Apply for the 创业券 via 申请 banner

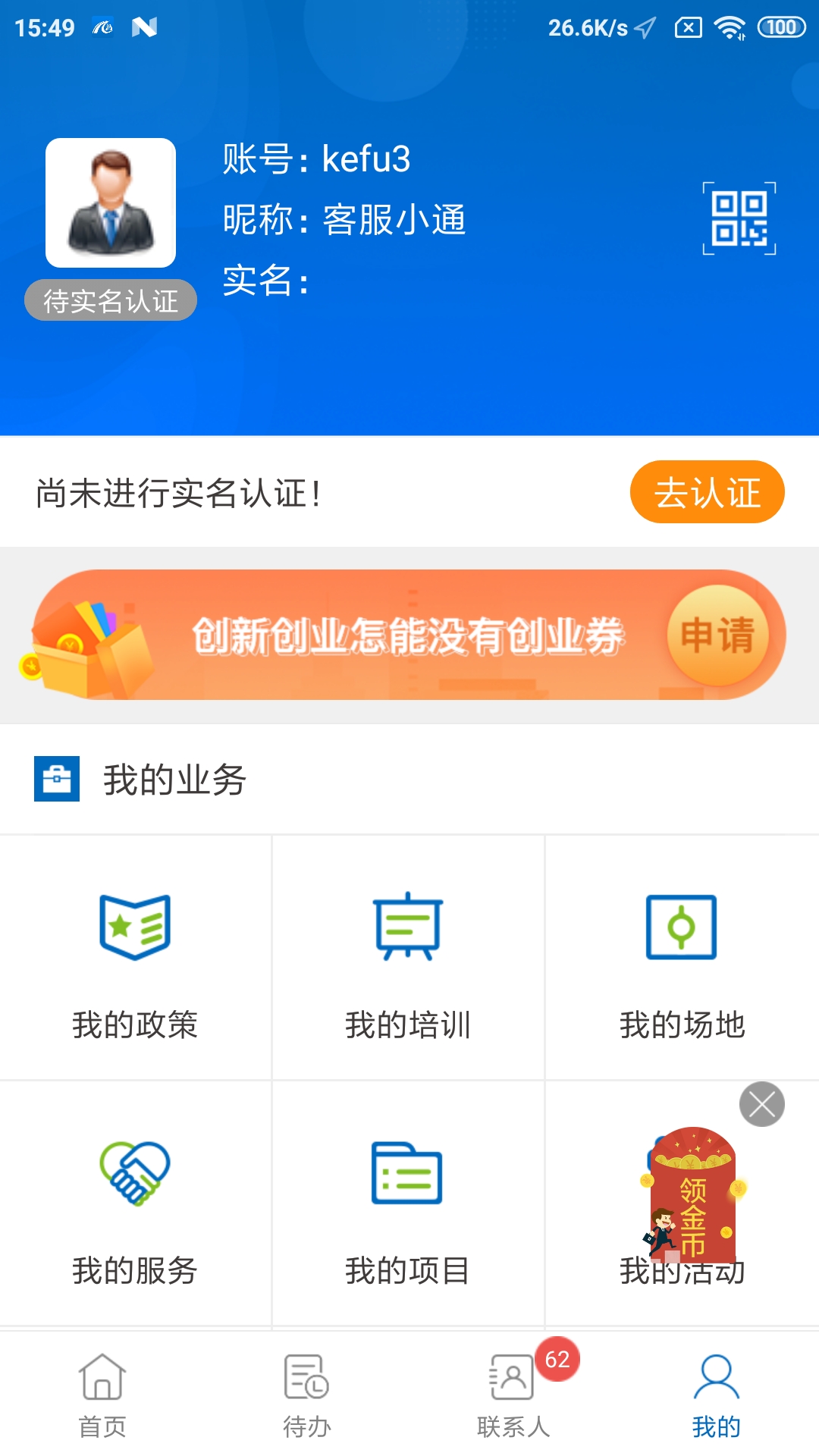coord(717,635)
